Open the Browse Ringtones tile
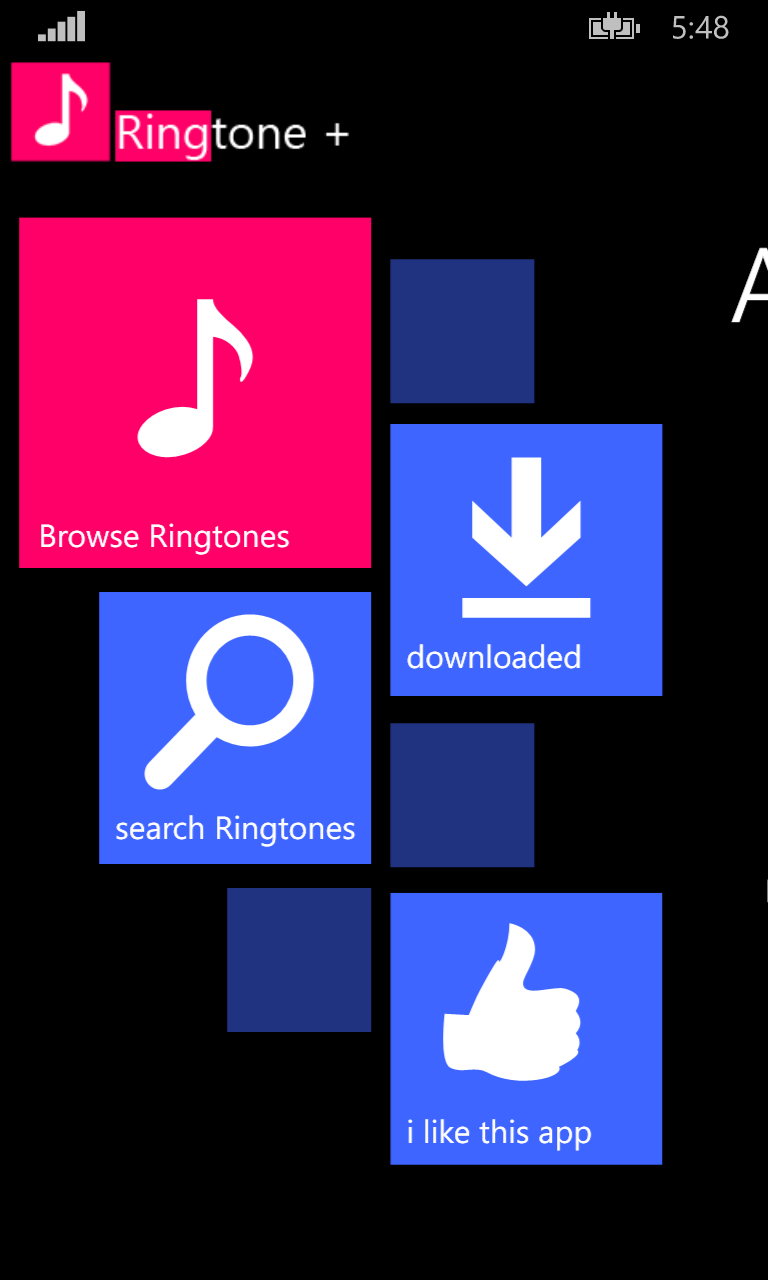The height and width of the screenshot is (1280, 768). 195,392
